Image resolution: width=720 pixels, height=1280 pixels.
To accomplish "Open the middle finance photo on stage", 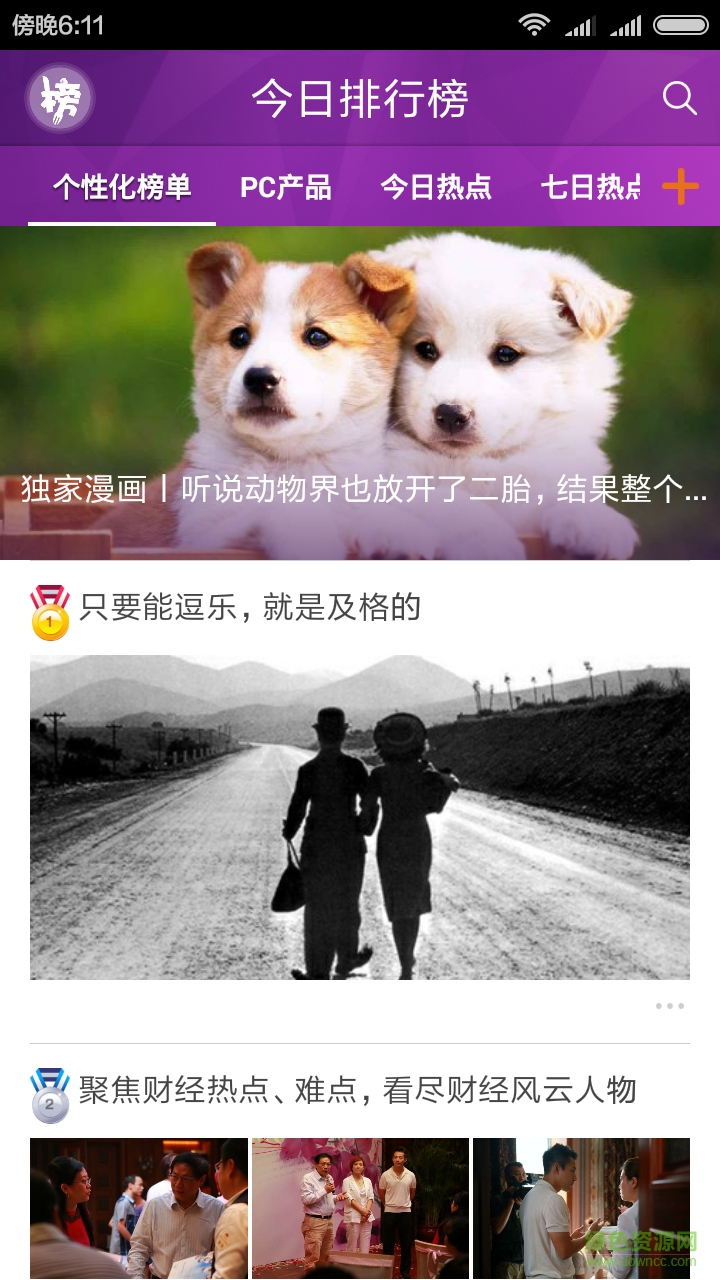I will (360, 1208).
